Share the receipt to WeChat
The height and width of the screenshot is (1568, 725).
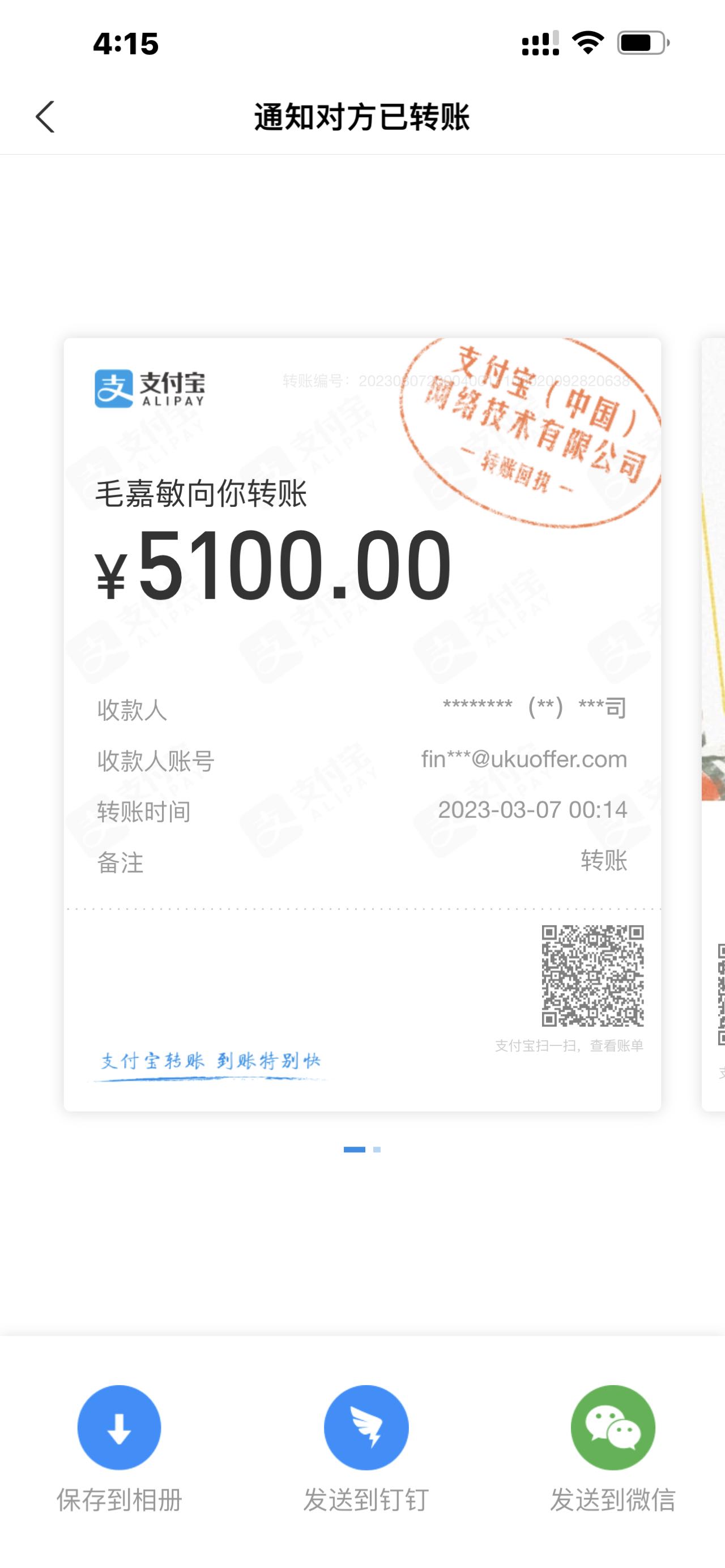(x=612, y=1428)
